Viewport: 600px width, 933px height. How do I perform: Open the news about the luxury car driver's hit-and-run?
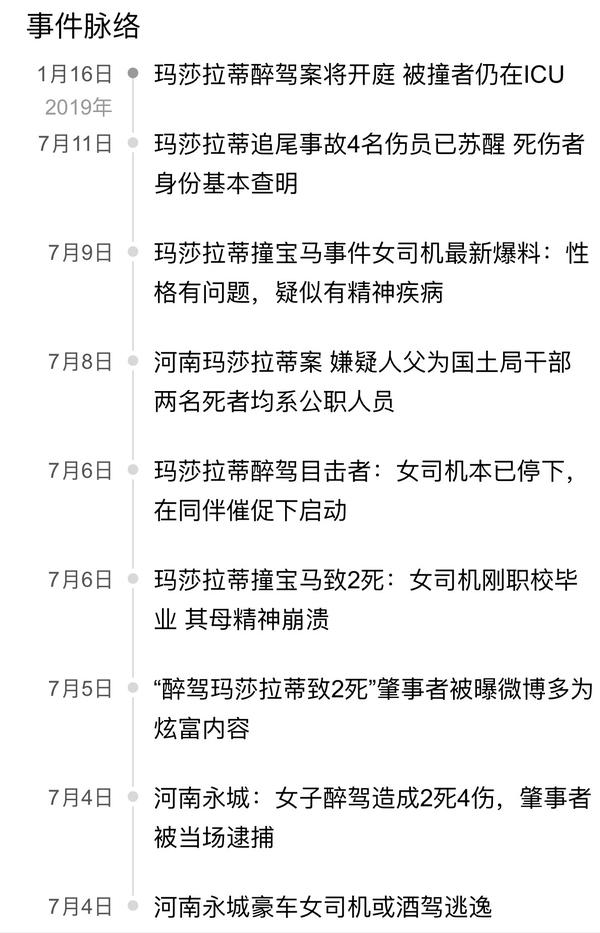click(x=323, y=907)
